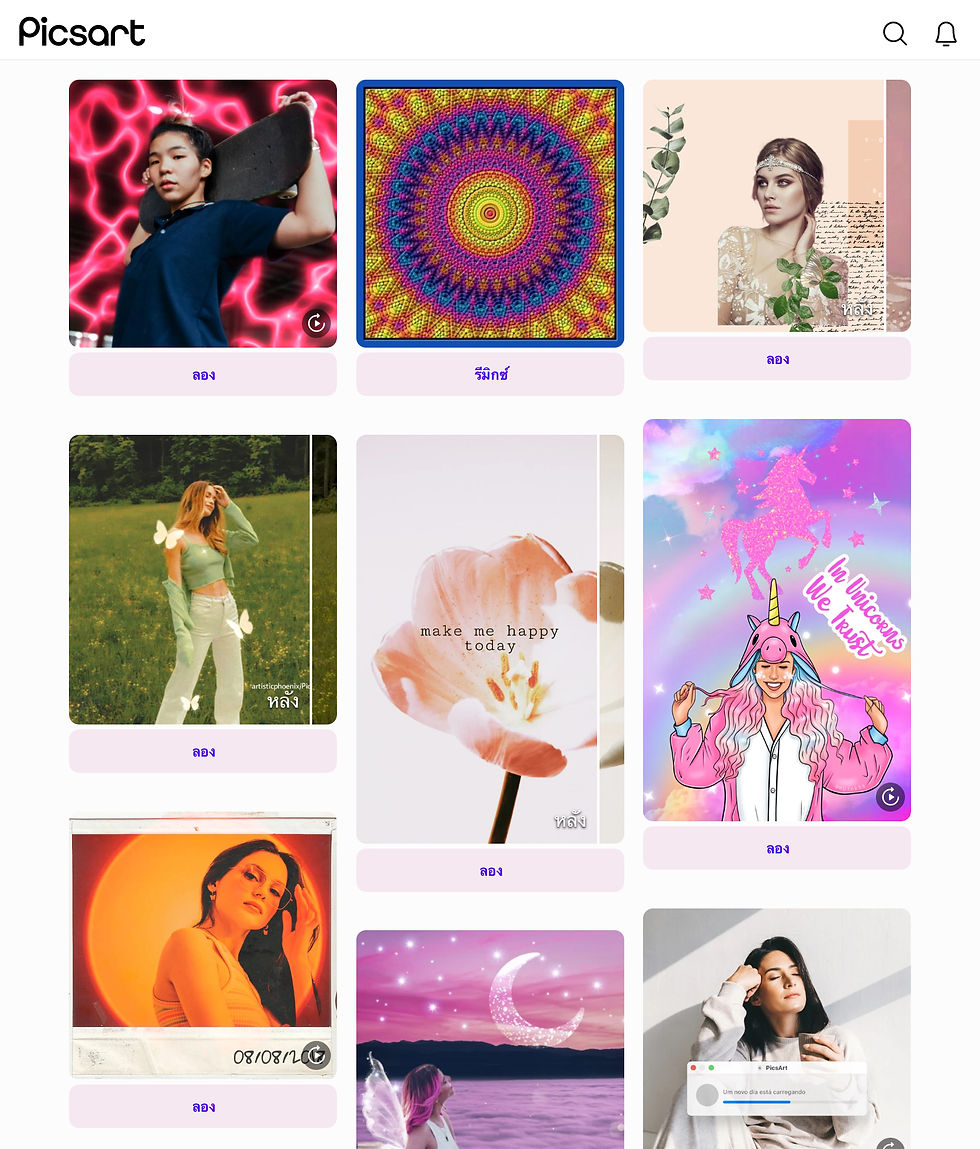
Task: Open the woman with leaves collage
Action: point(776,205)
